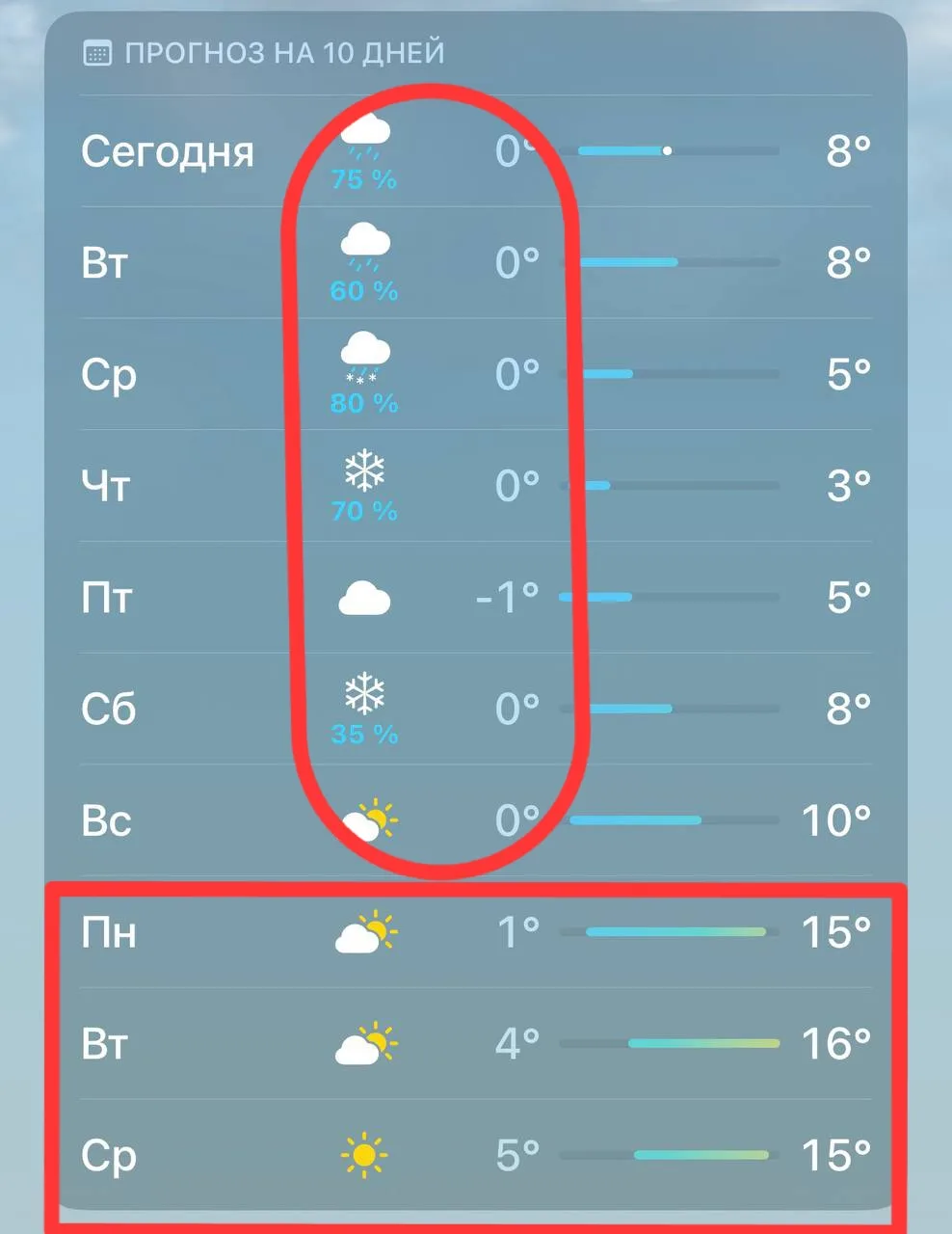Open the sunny Ср row with 15° high
Image resolution: width=952 pixels, height=1234 pixels.
pos(109,1155)
